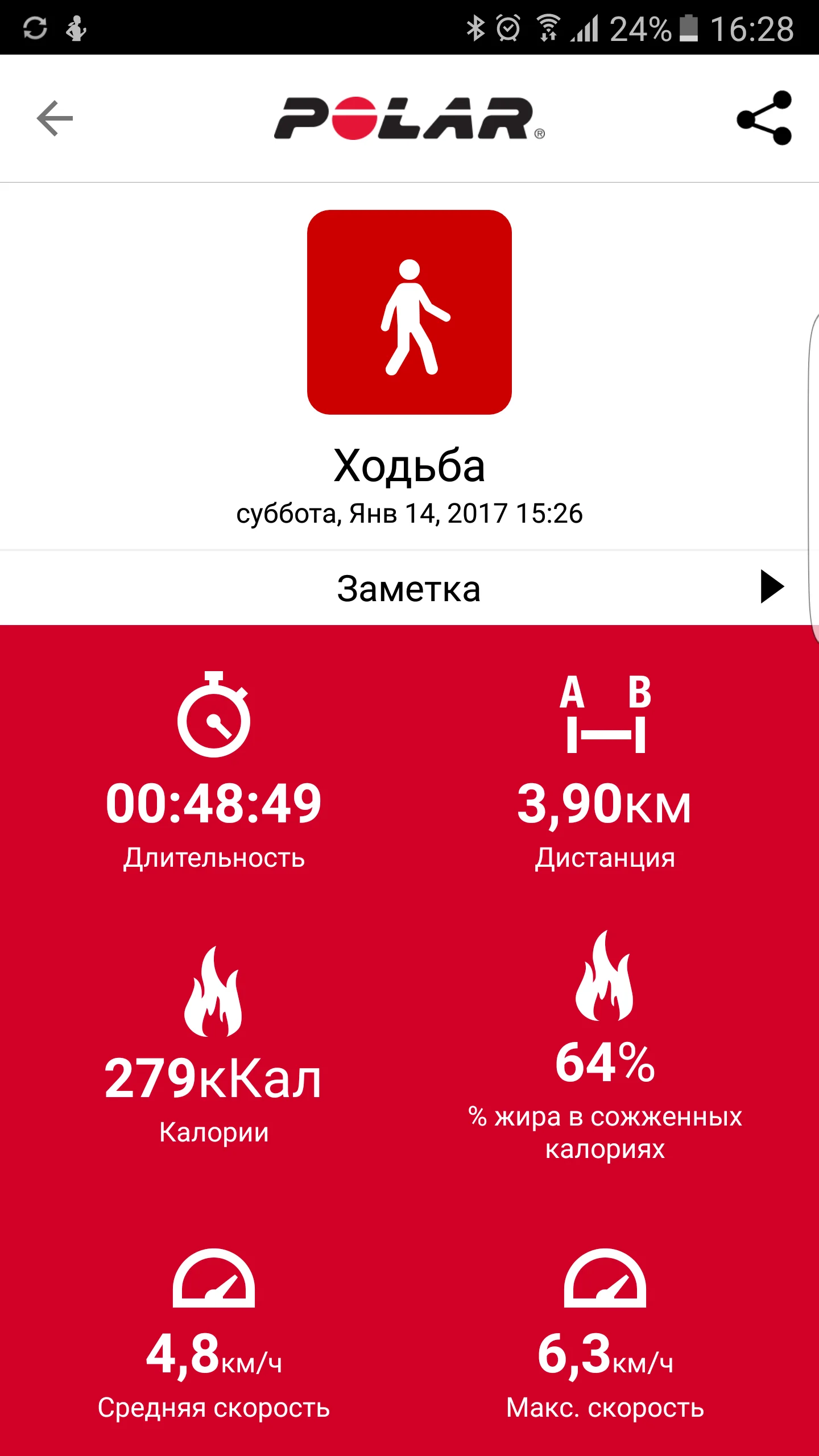Screen dimensions: 819x1456
Task: Share this walking workout
Action: 764,118
